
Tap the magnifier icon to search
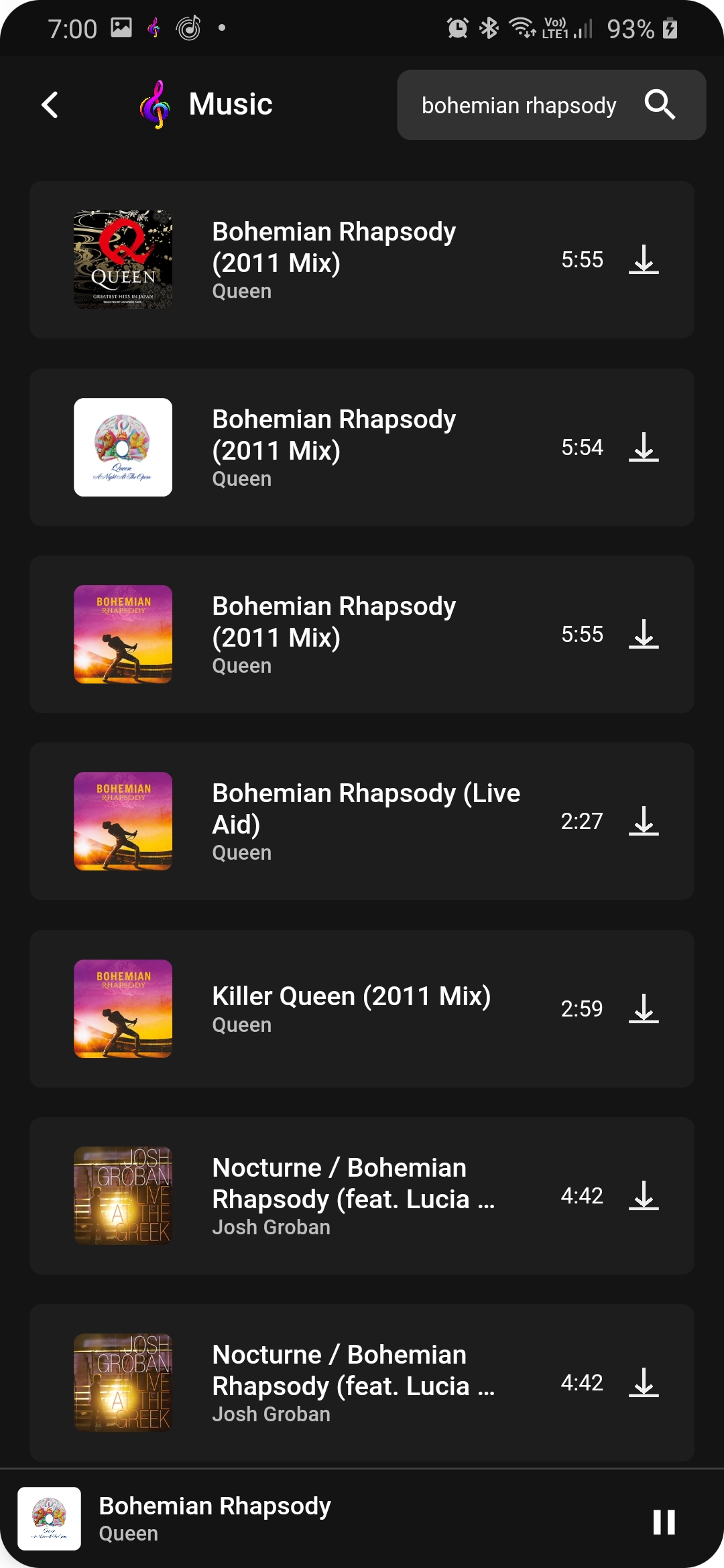point(660,105)
